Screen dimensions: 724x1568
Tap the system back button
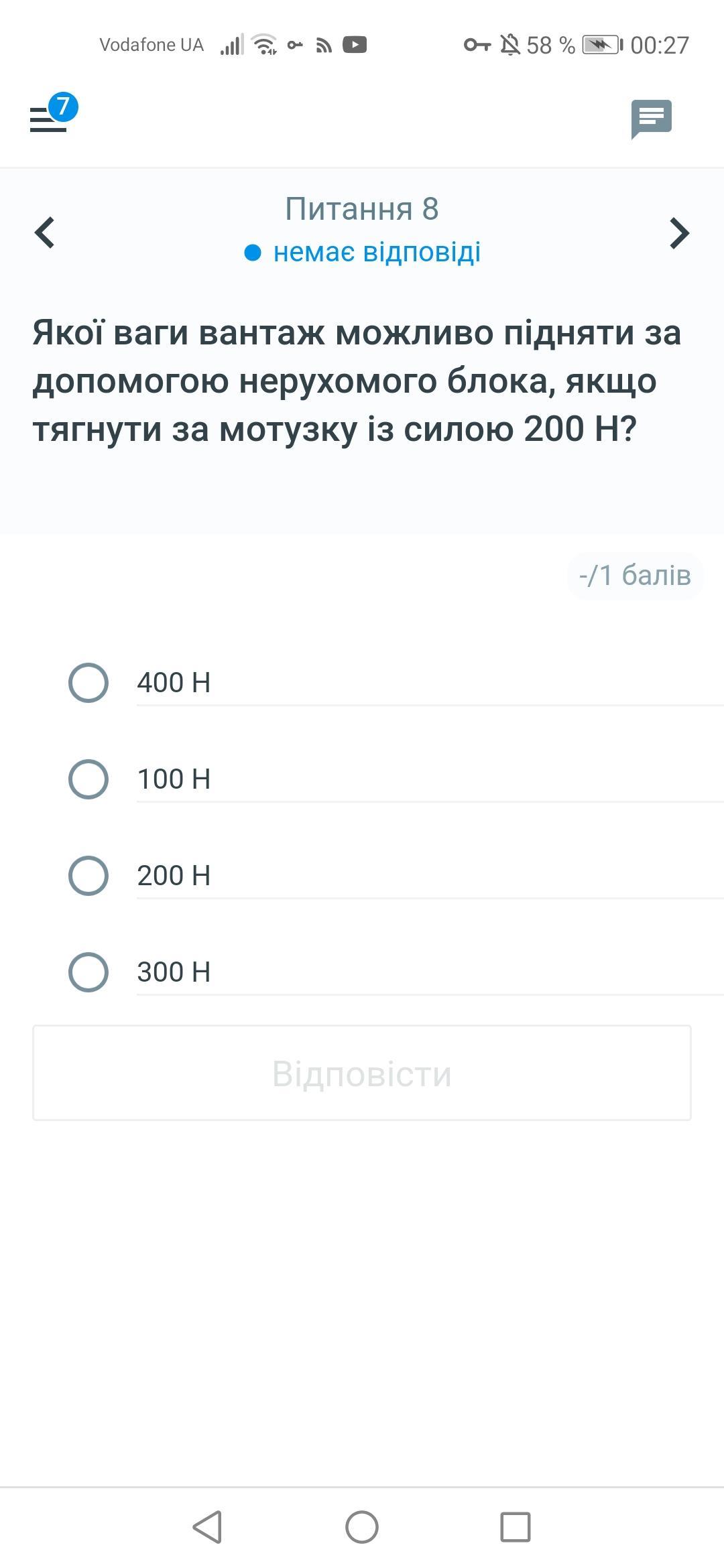207,1527
